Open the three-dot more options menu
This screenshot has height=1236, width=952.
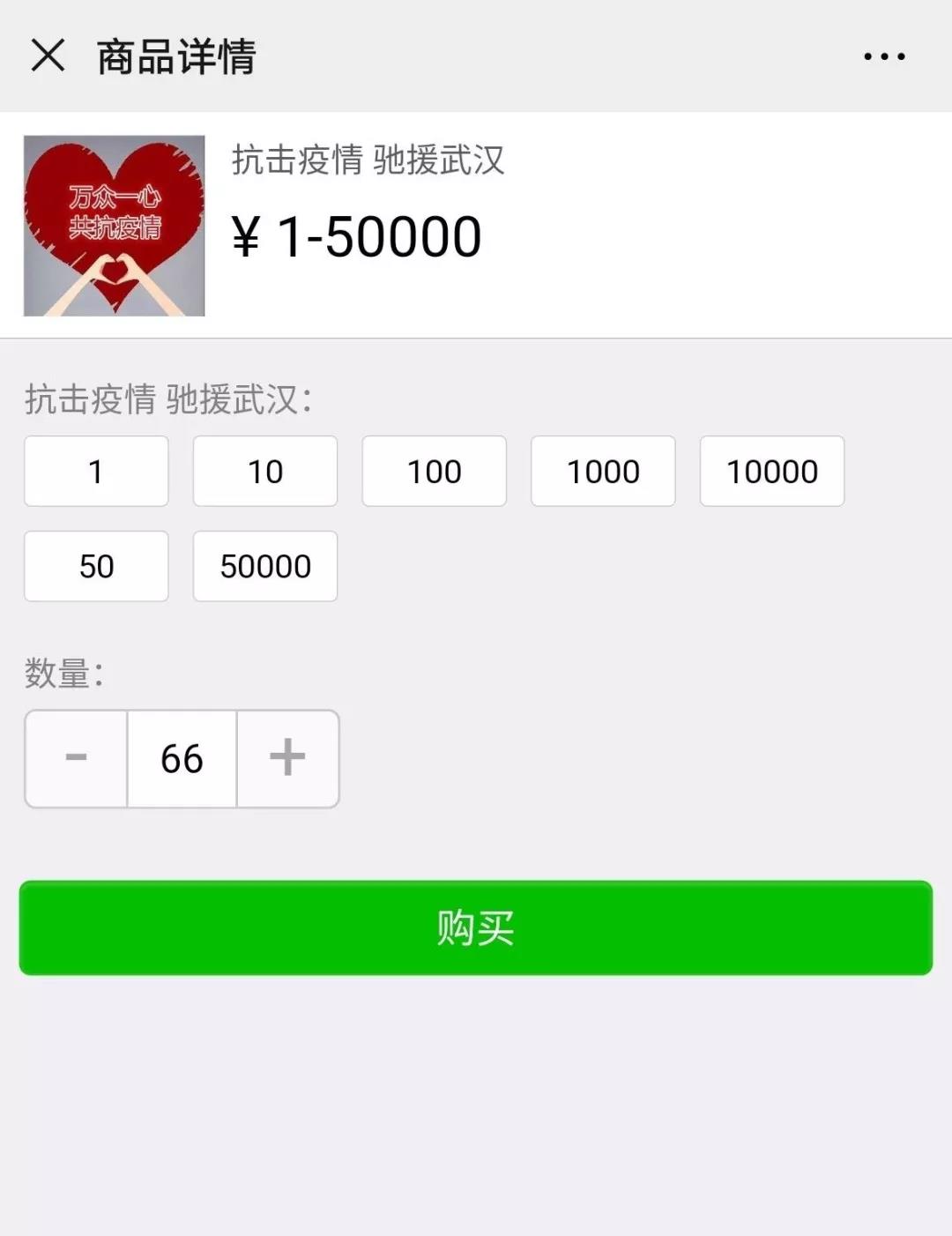tap(882, 56)
